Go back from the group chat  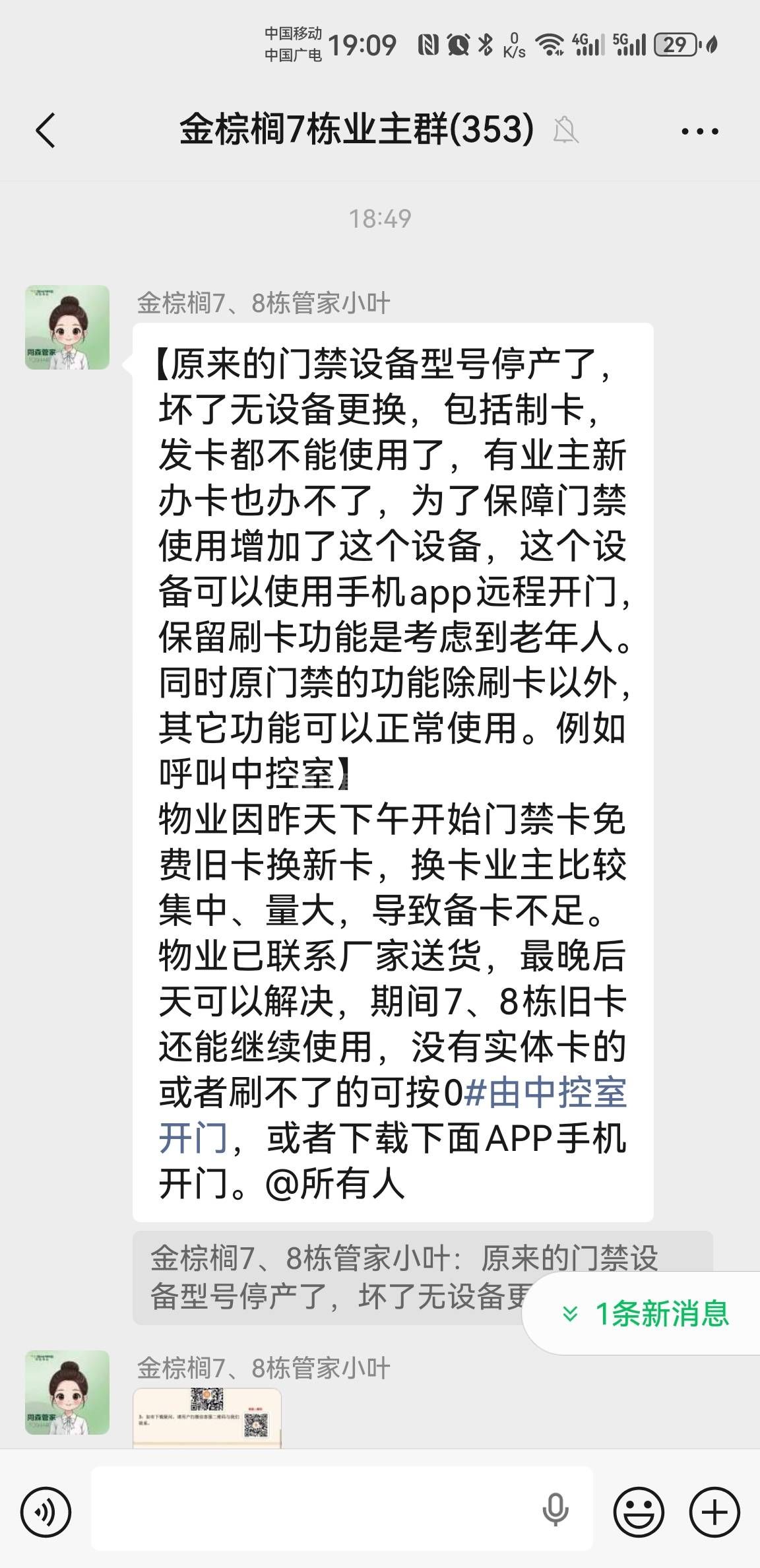tap(45, 130)
